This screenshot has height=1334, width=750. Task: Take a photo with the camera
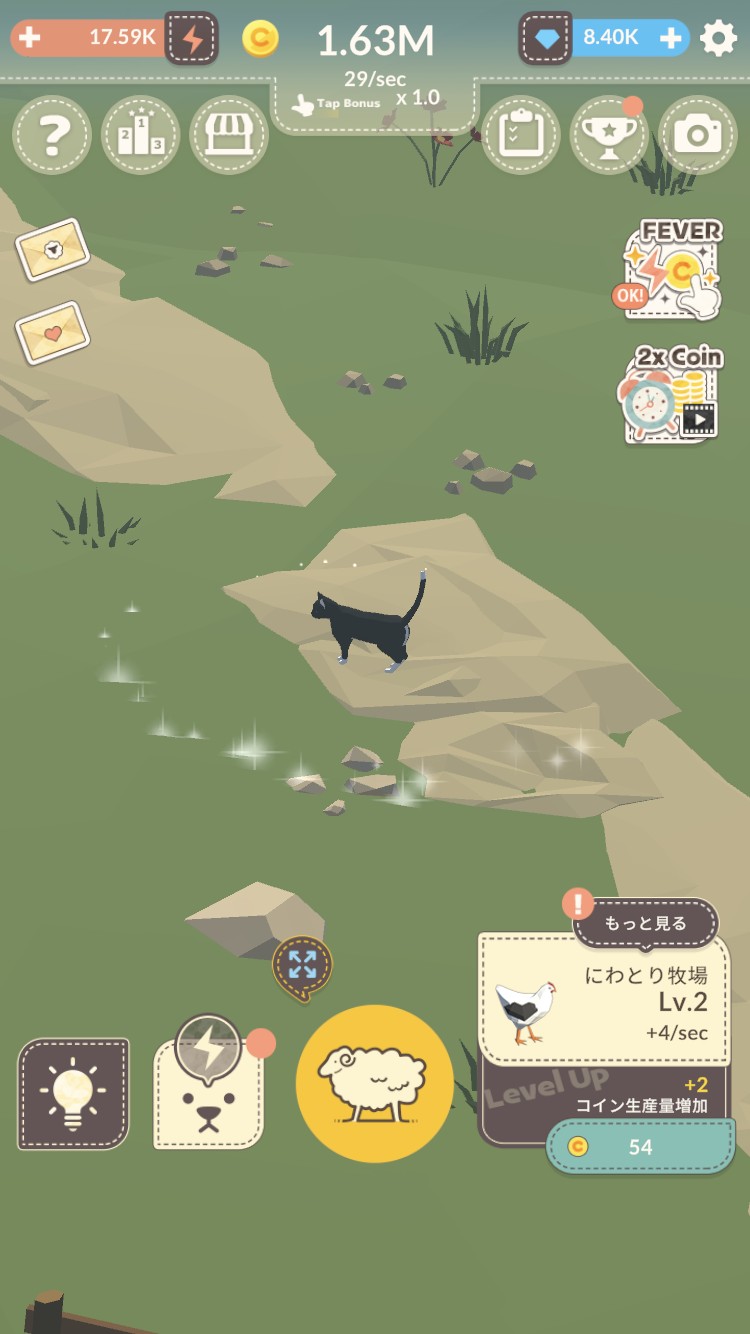click(x=697, y=135)
